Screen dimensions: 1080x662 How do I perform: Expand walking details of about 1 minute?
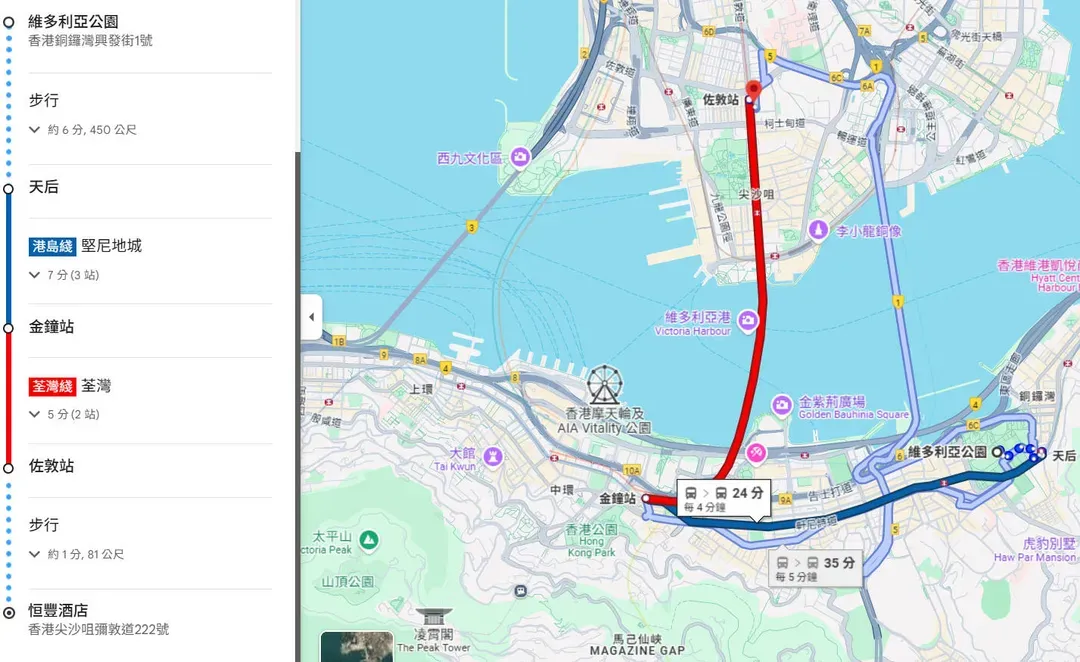click(x=35, y=554)
